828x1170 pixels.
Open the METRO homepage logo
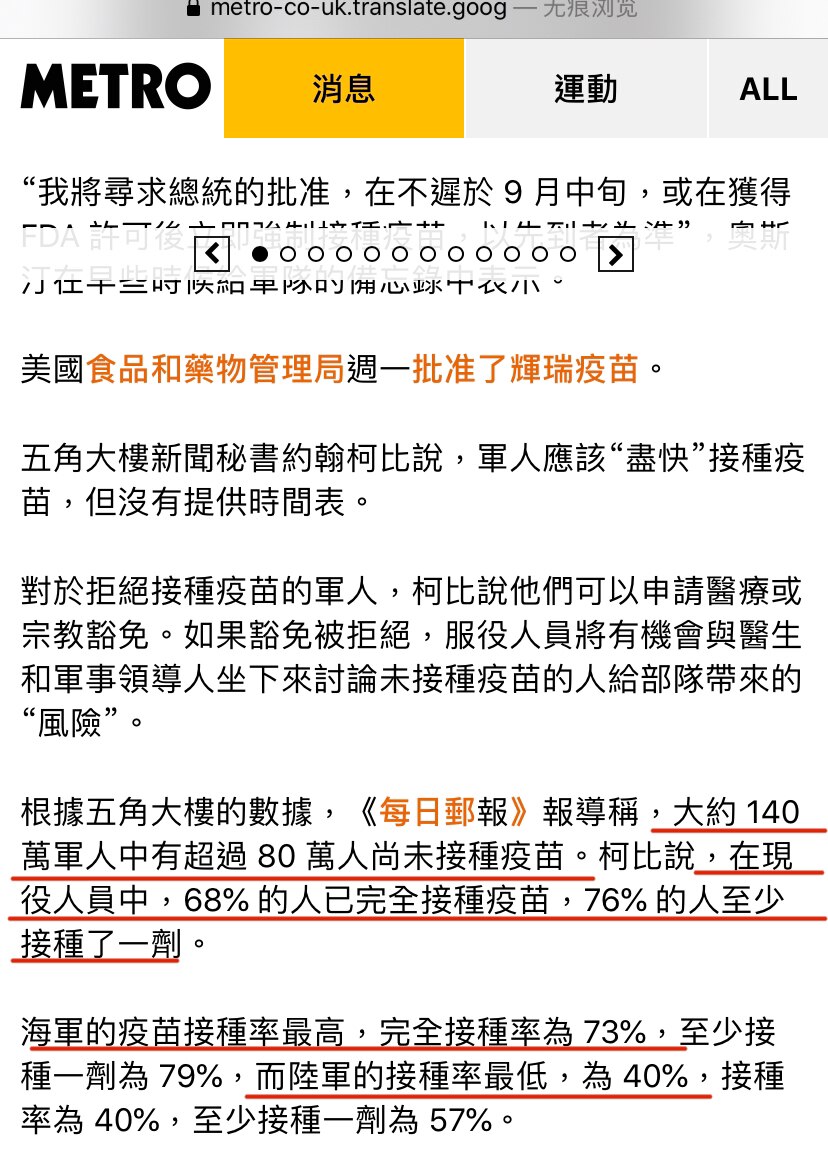pyautogui.click(x=115, y=88)
